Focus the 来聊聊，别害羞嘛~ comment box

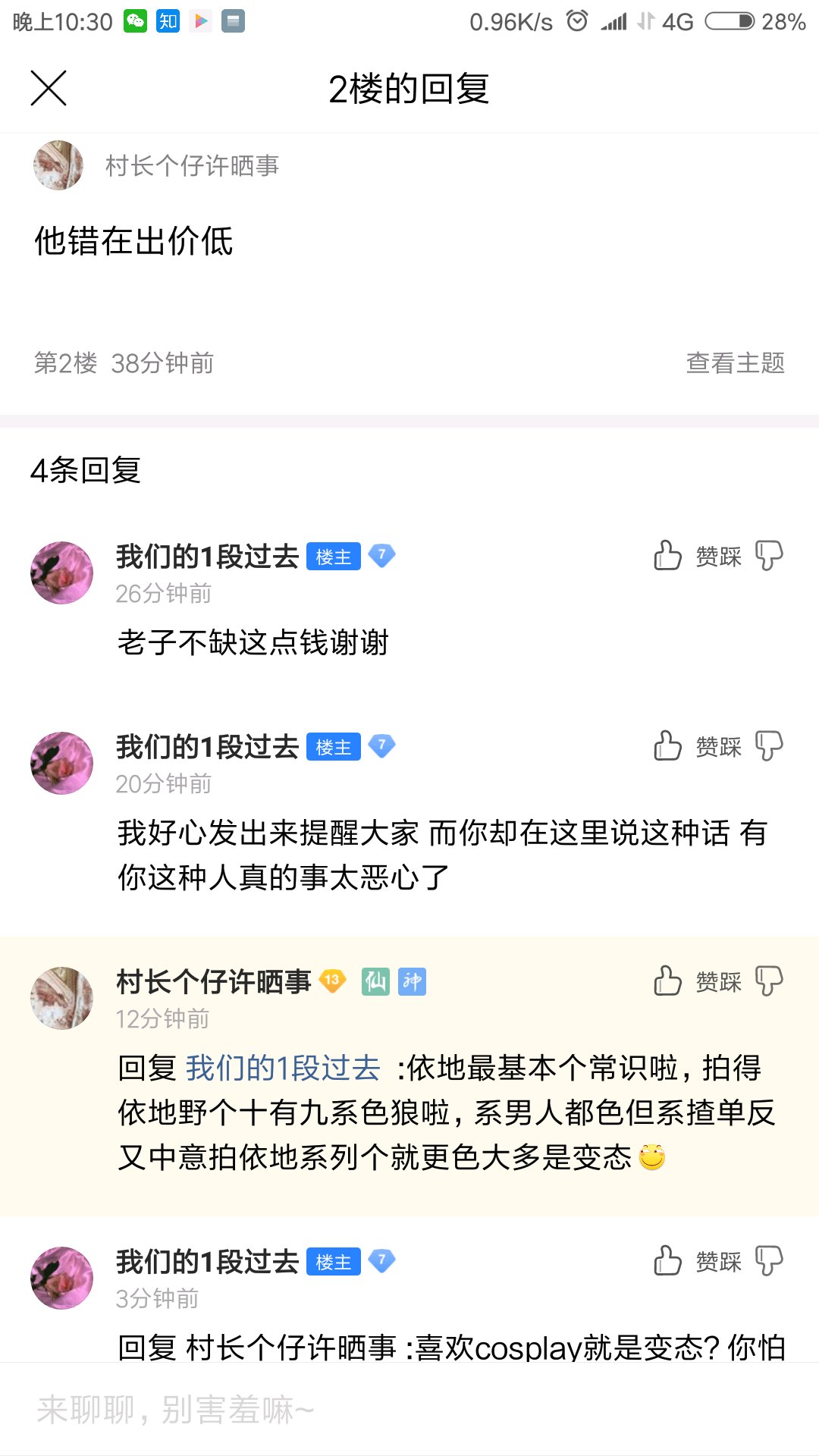(409, 1410)
